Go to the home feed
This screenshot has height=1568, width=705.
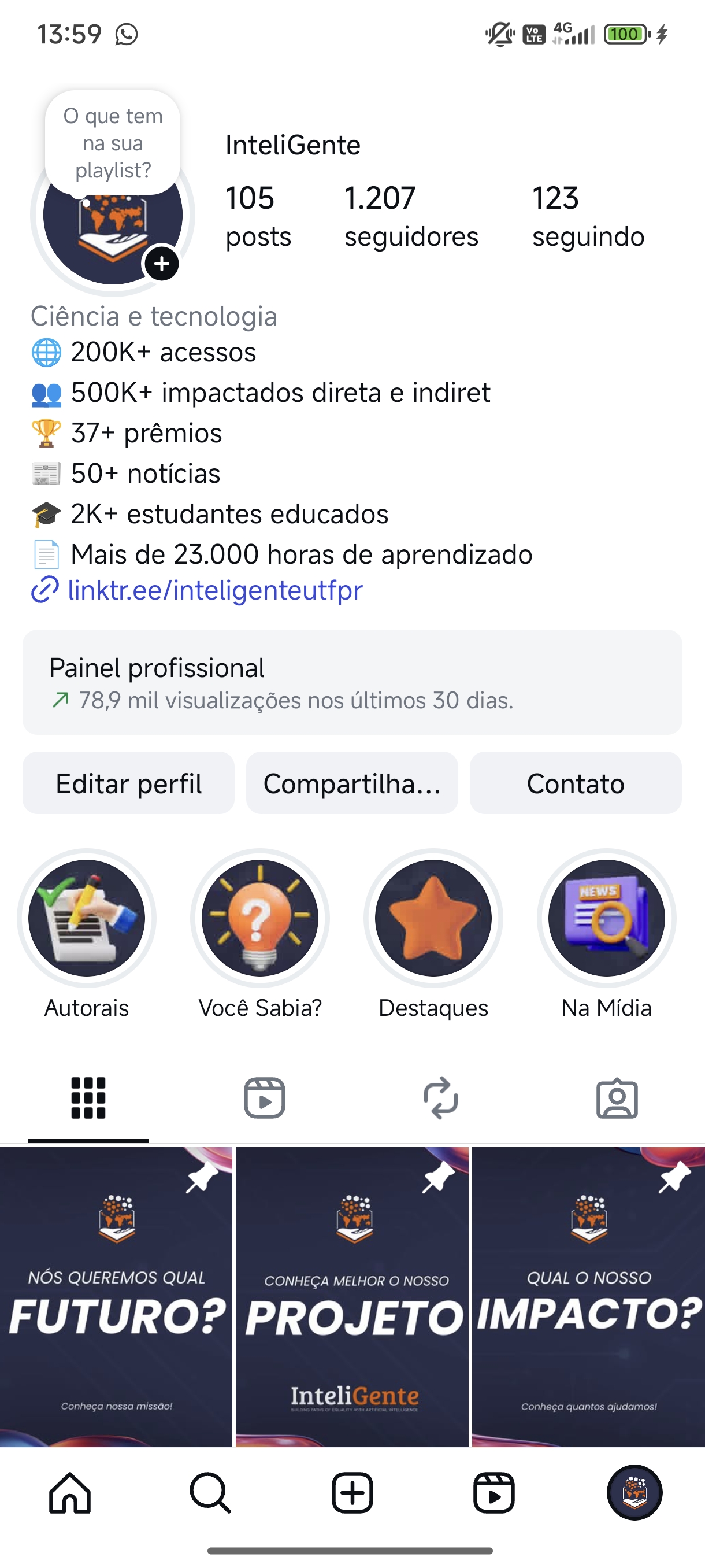(70, 1492)
